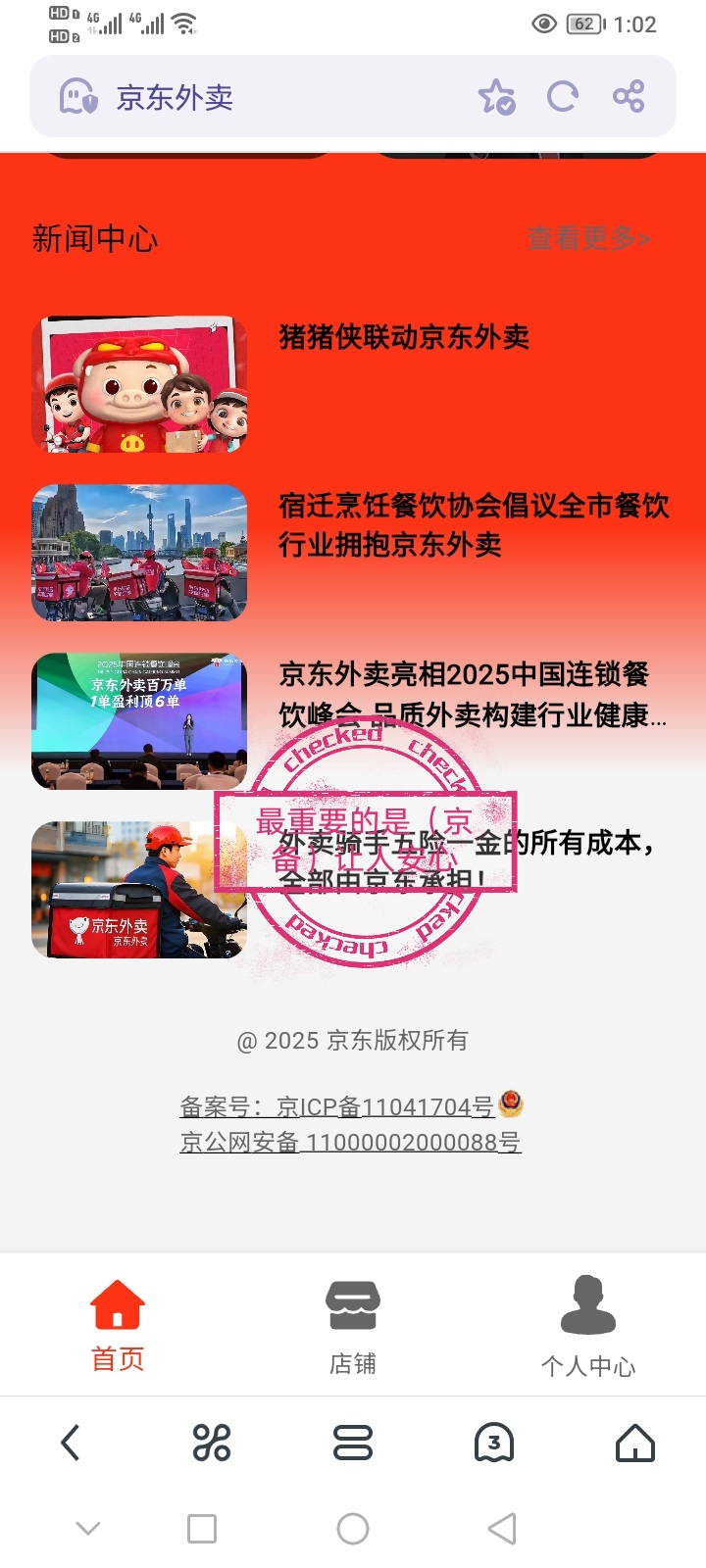Go back in the browser
Viewport: 706px width, 1568px height.
coord(71,1443)
